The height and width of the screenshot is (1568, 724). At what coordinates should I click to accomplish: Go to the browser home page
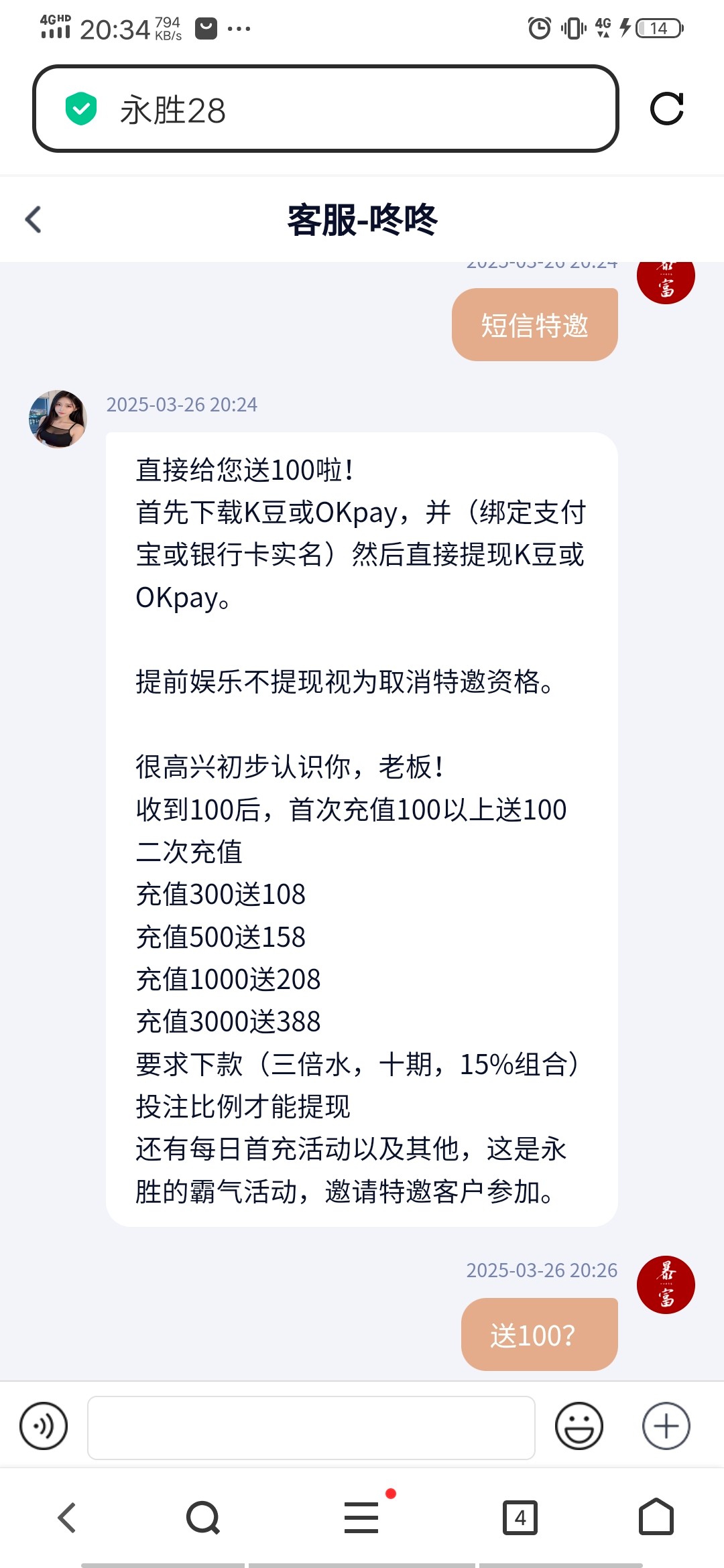tap(656, 1518)
